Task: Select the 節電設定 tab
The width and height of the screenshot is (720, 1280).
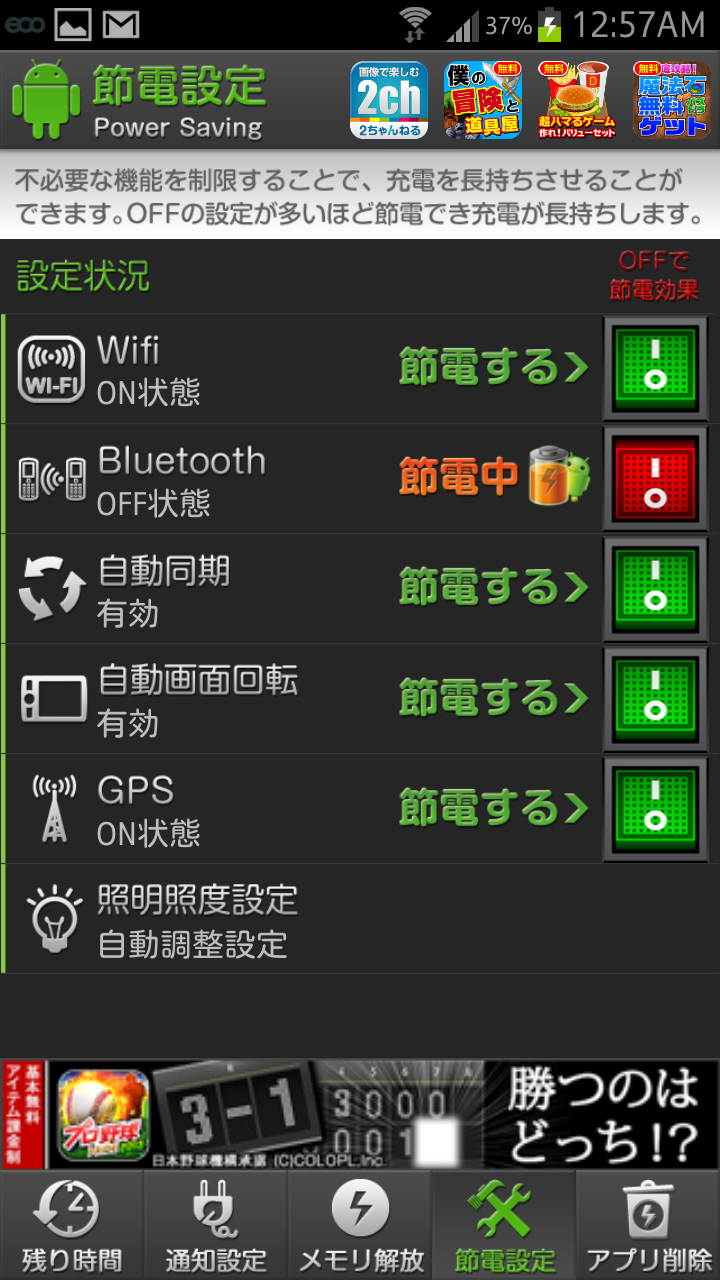Action: coord(504,1225)
